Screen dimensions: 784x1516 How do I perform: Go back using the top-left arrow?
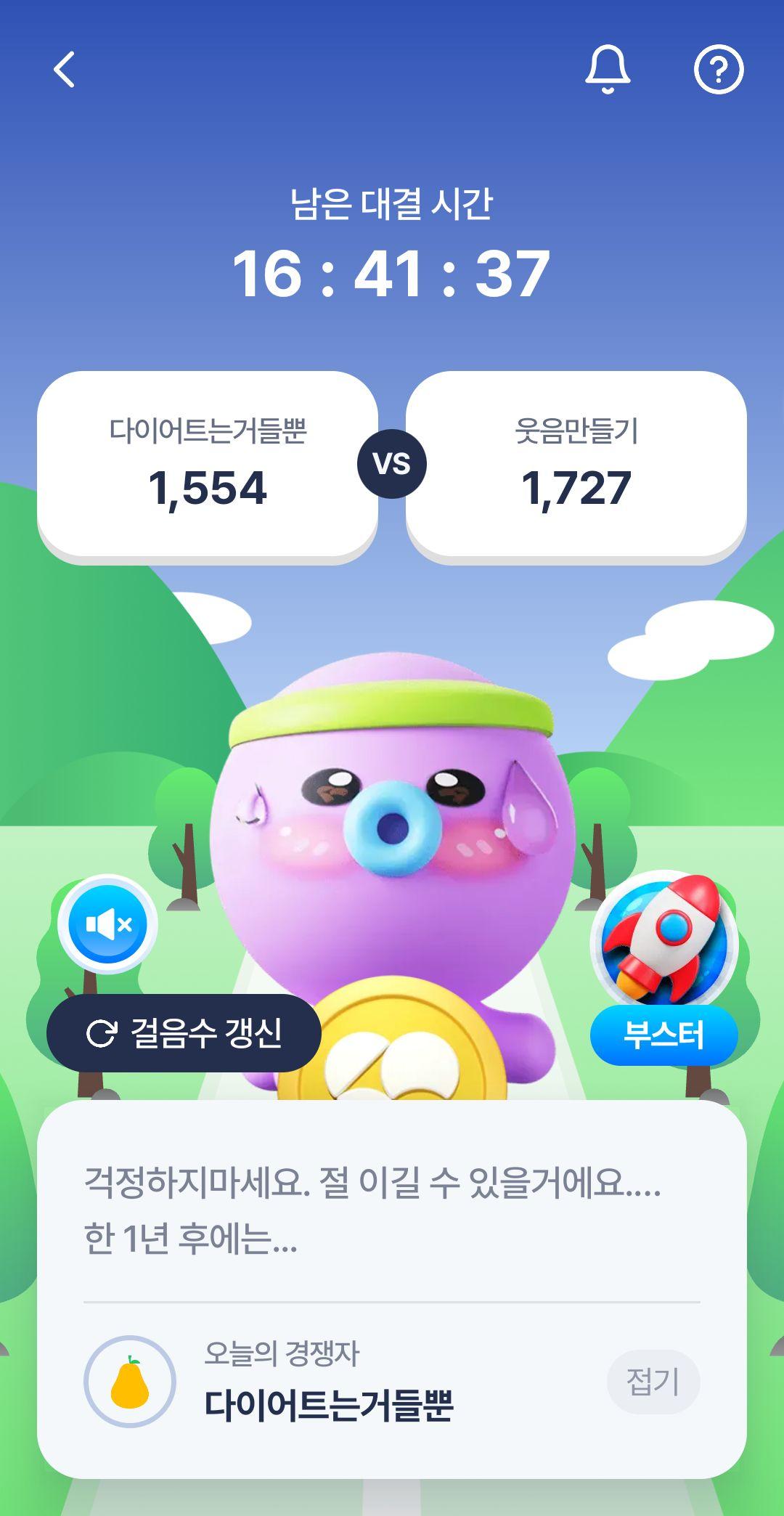65,70
